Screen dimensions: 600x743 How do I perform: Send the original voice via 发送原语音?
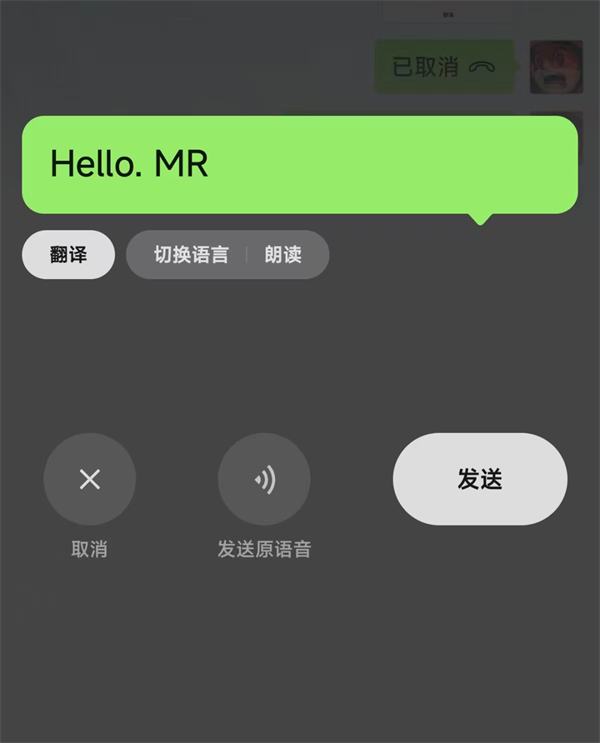pos(264,480)
